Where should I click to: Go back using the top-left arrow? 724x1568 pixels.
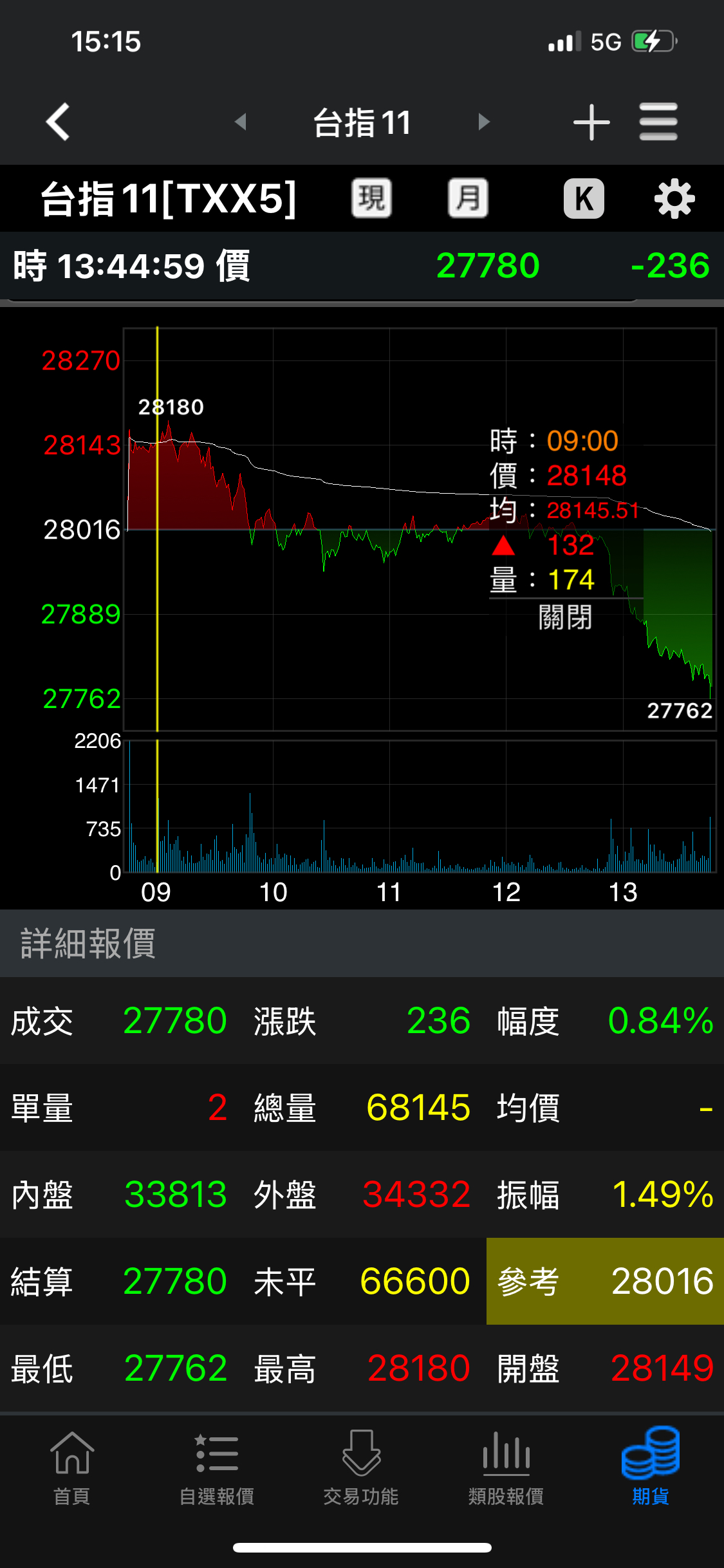[58, 122]
